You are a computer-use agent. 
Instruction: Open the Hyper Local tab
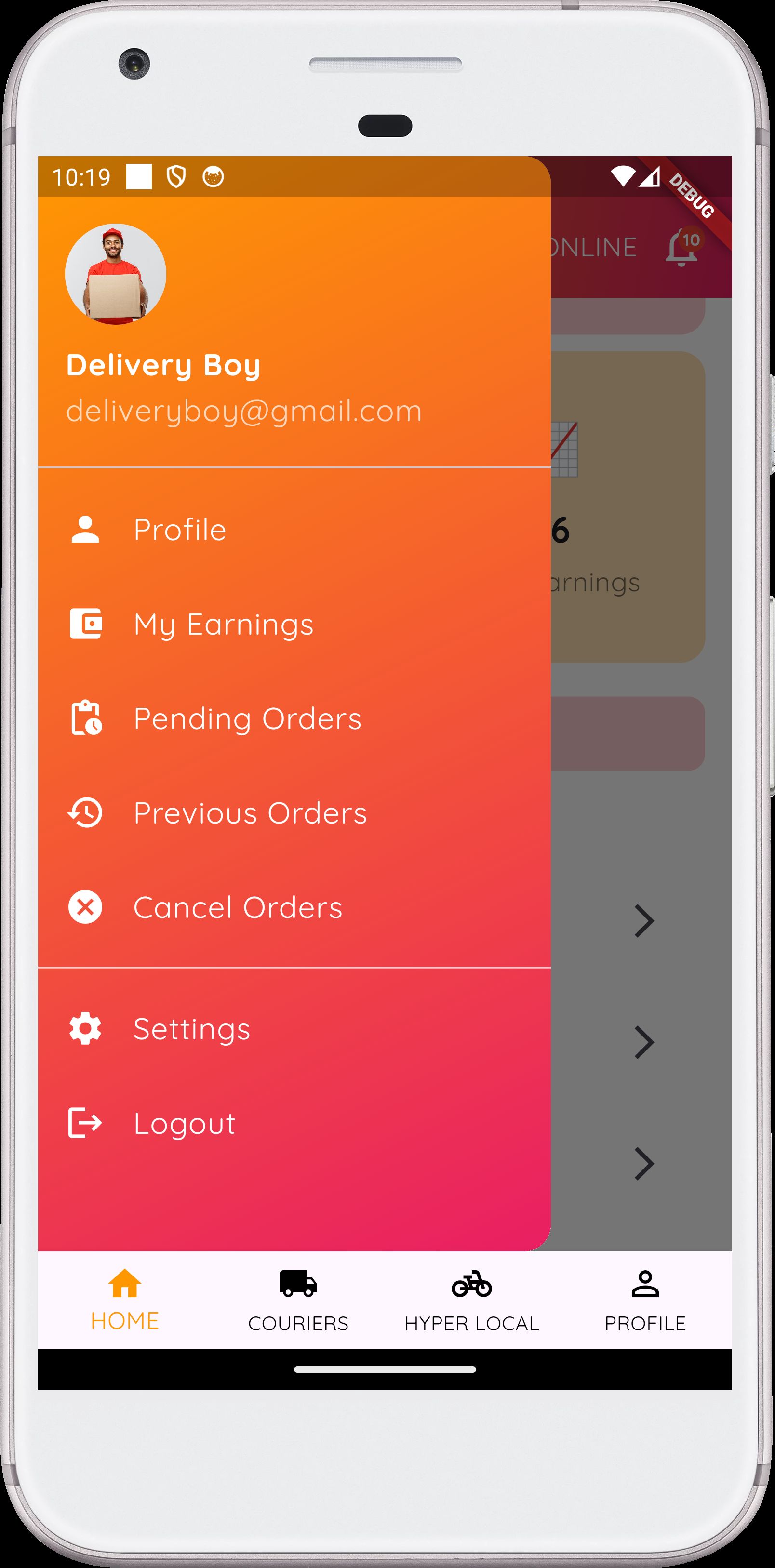(472, 1300)
